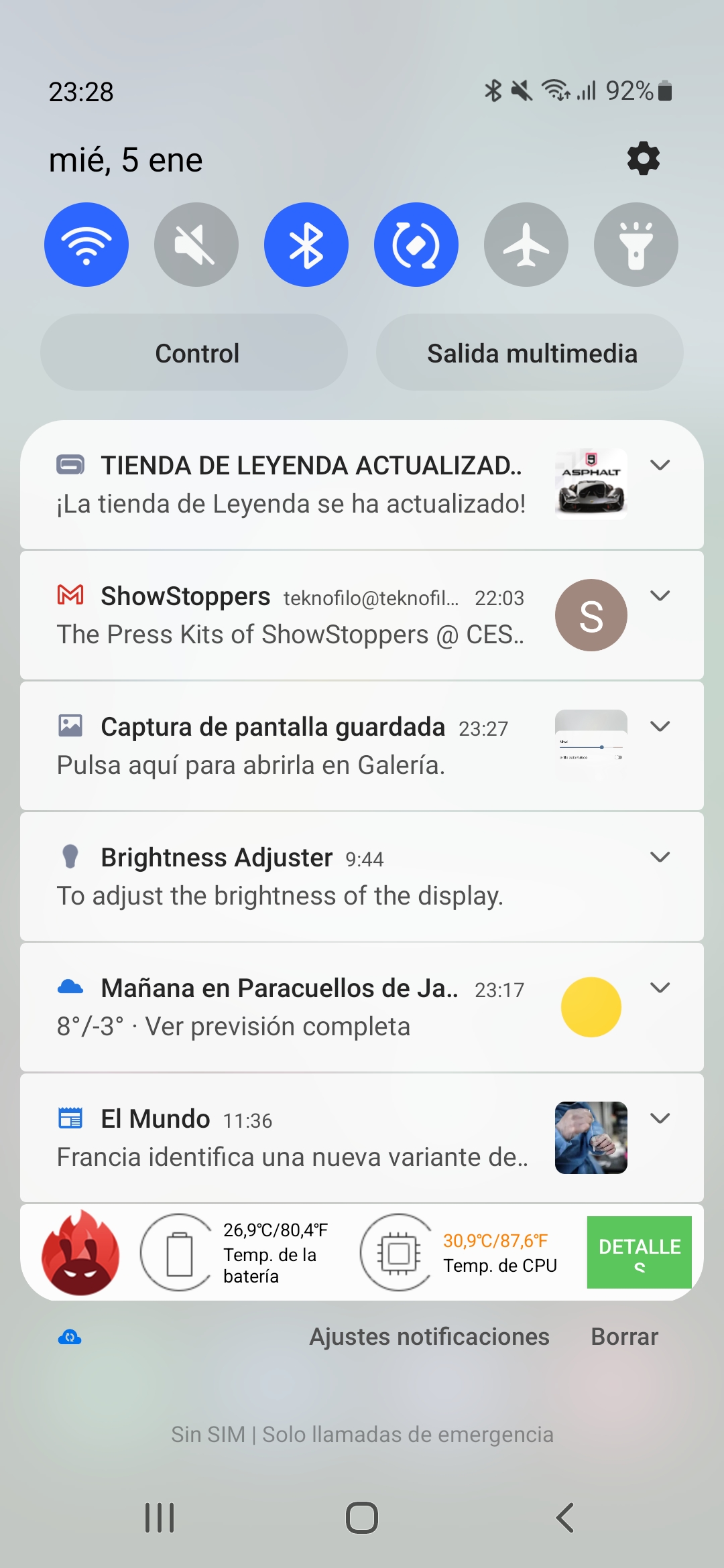Toggle the auto-rotate quick setting

coord(416,245)
